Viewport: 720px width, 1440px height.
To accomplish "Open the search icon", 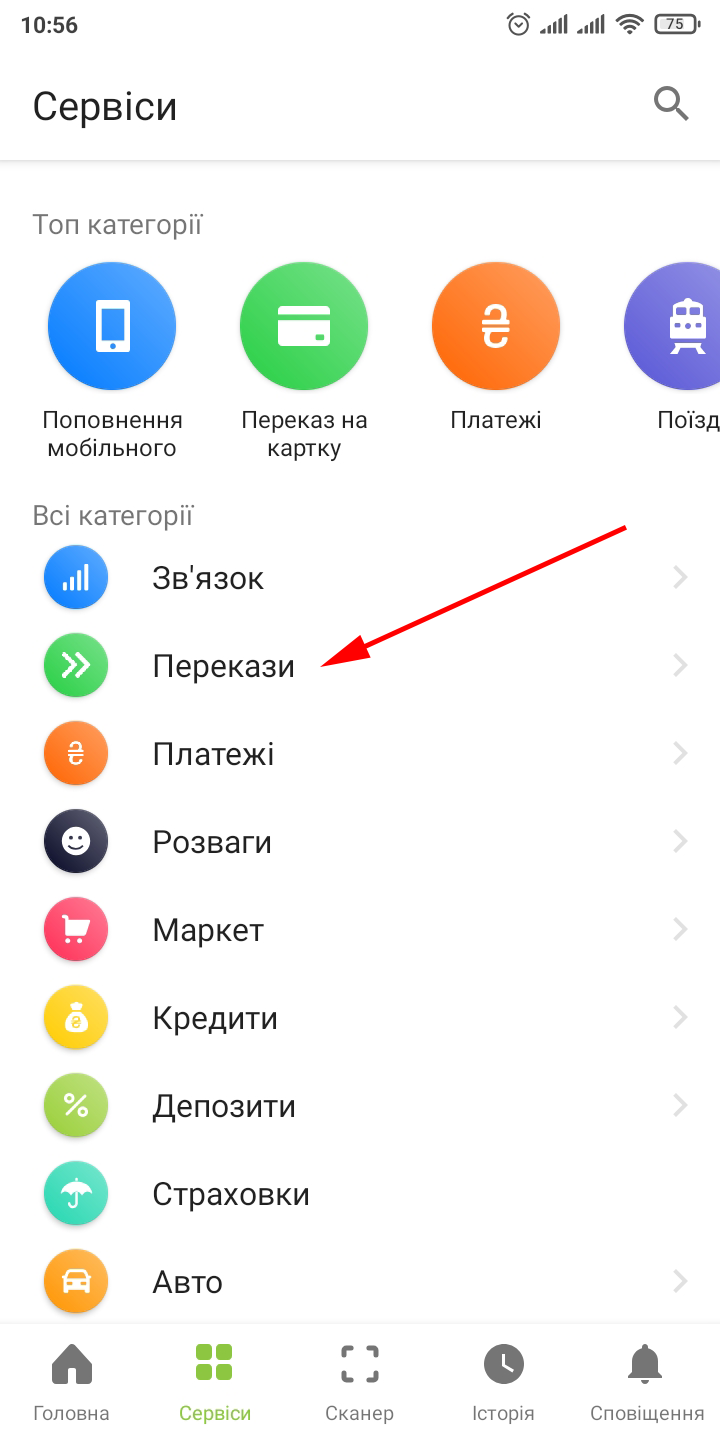I will coord(671,103).
